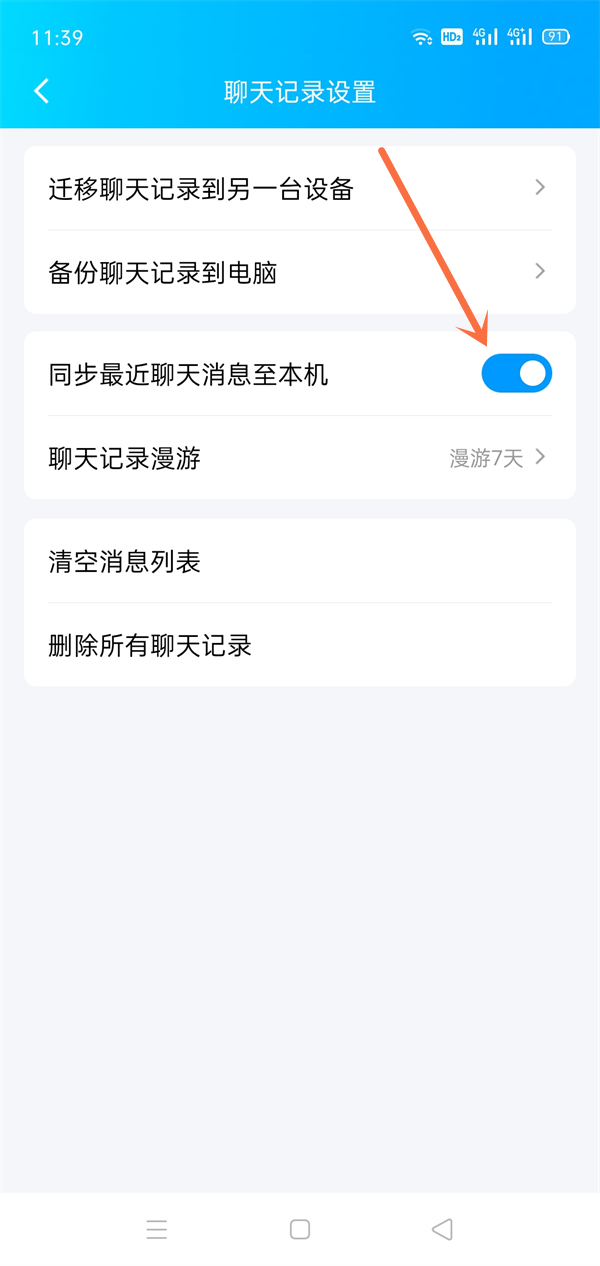Turn off 同步最近聊天消息至本机 switch

tap(516, 373)
